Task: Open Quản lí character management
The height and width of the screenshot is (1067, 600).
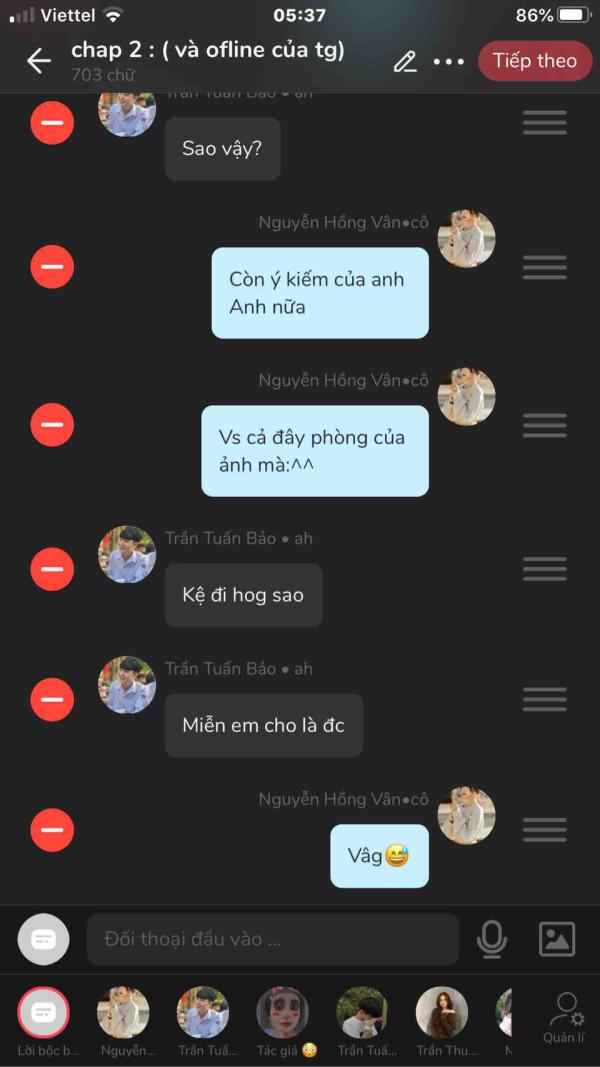Action: click(565, 1019)
